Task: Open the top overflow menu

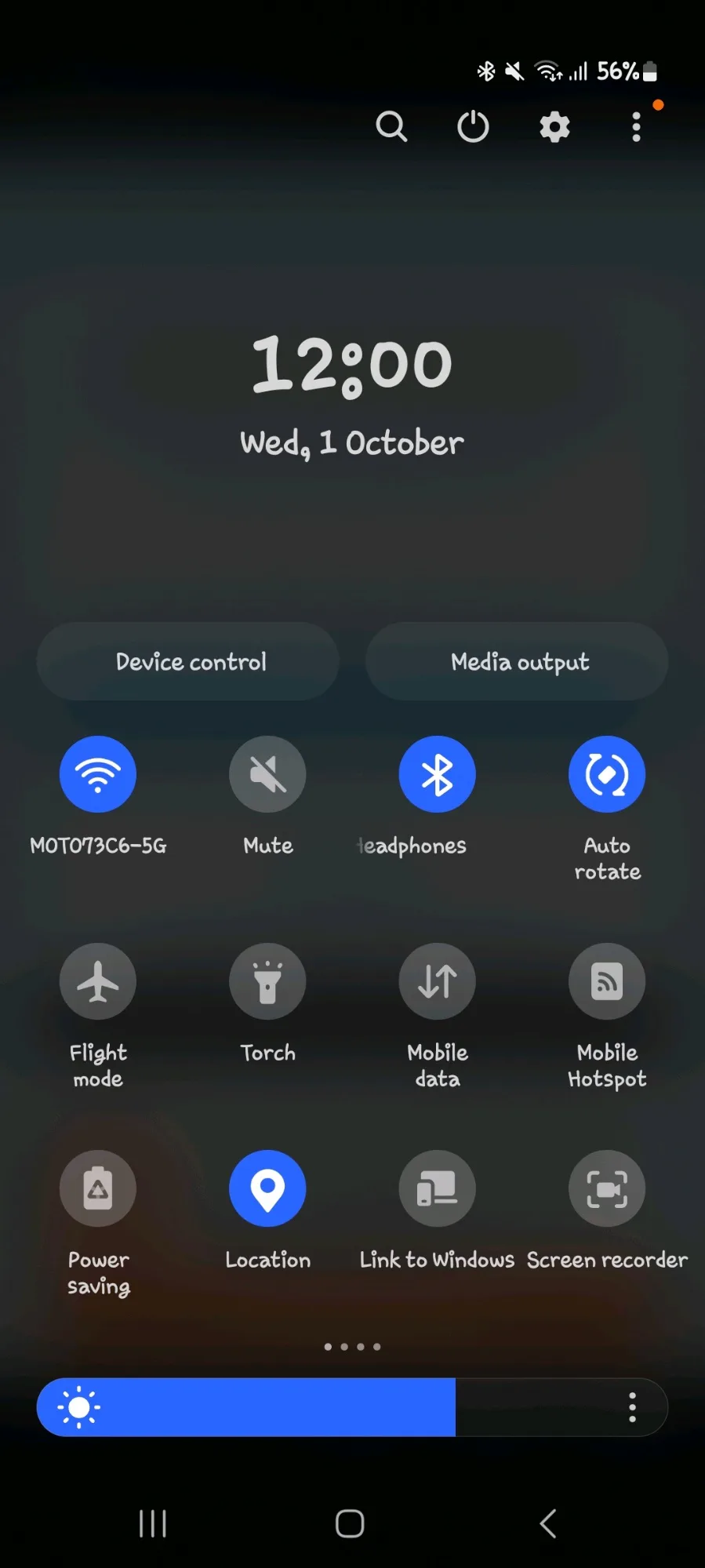Action: coord(636,126)
